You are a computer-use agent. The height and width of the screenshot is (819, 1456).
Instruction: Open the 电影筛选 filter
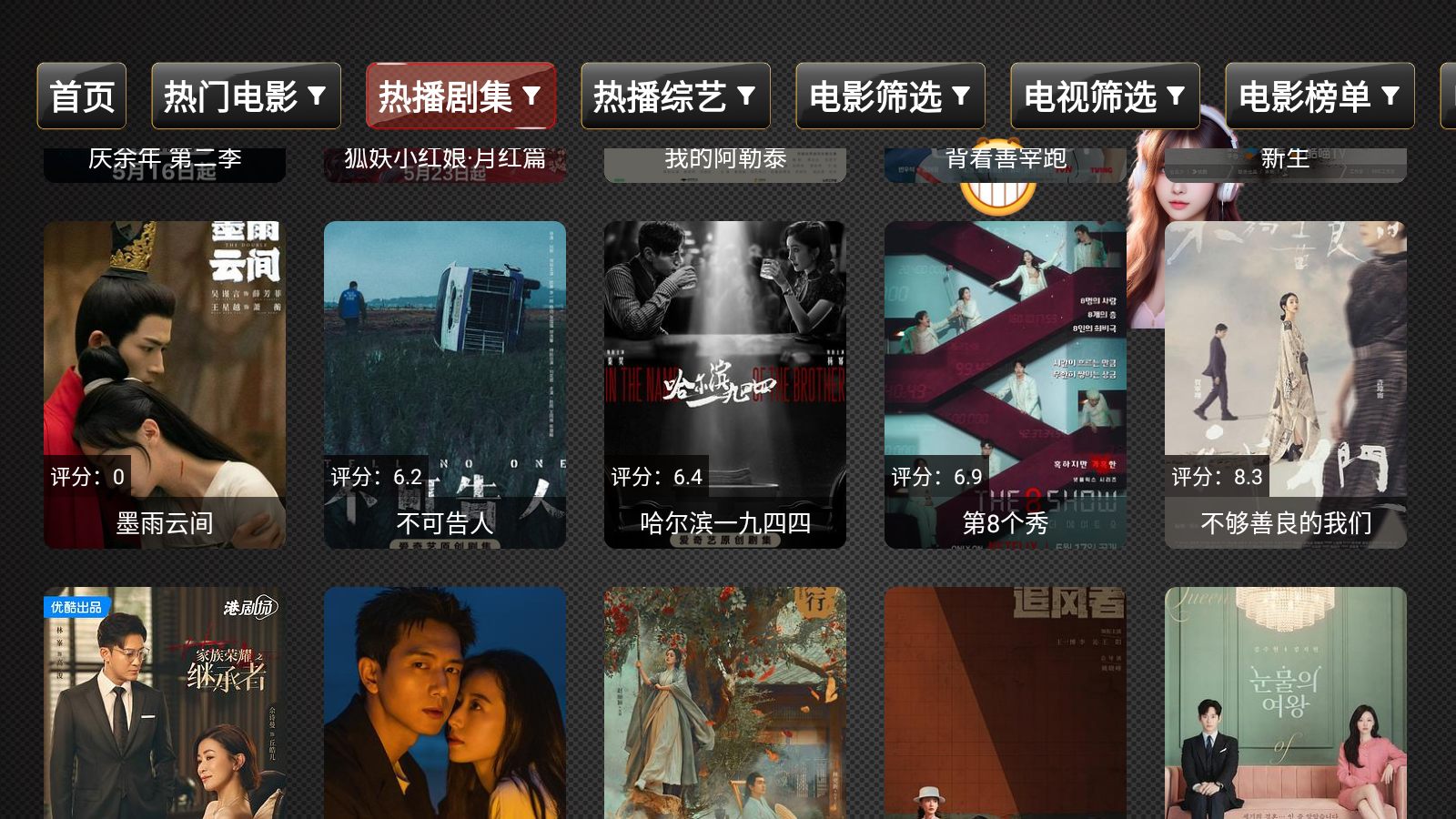click(890, 96)
